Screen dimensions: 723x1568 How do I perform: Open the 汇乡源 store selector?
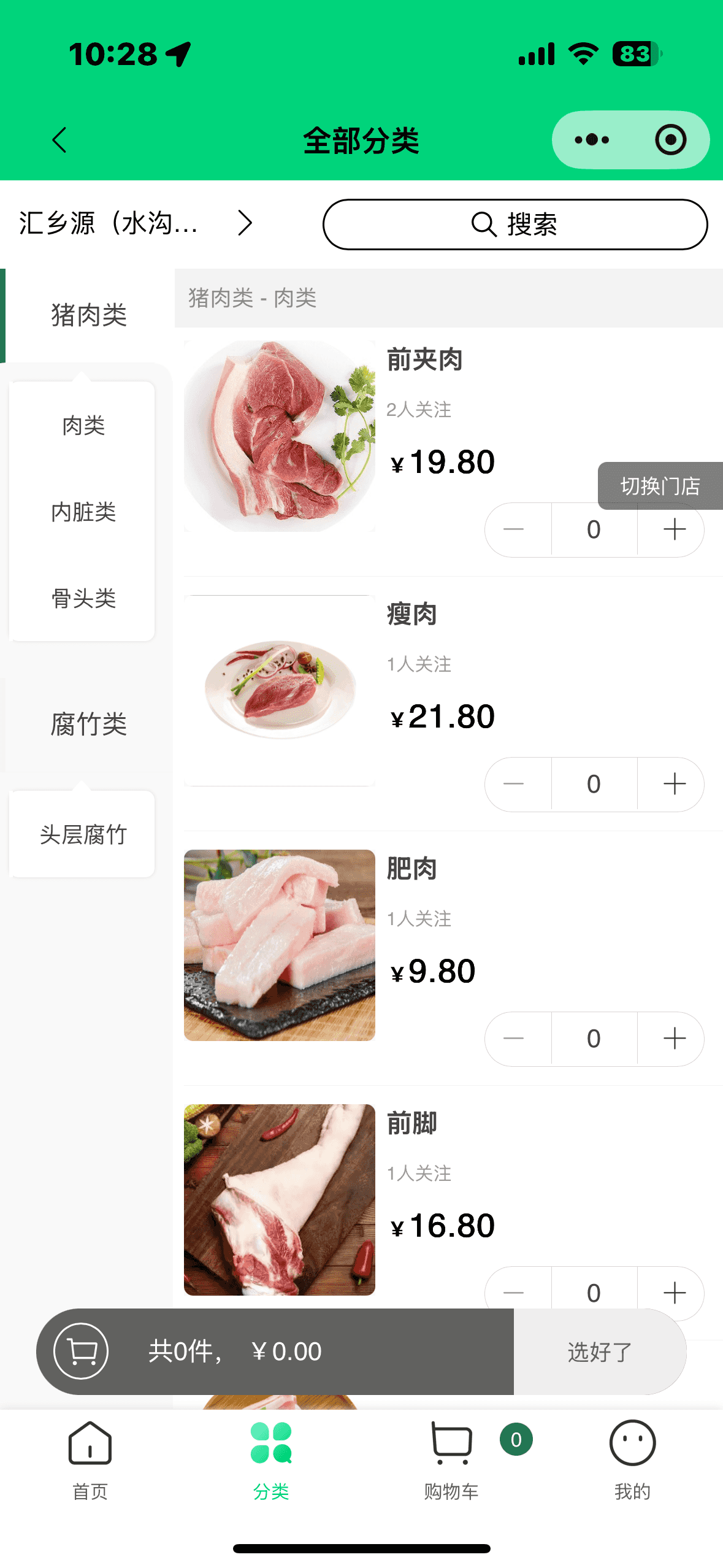tap(135, 223)
